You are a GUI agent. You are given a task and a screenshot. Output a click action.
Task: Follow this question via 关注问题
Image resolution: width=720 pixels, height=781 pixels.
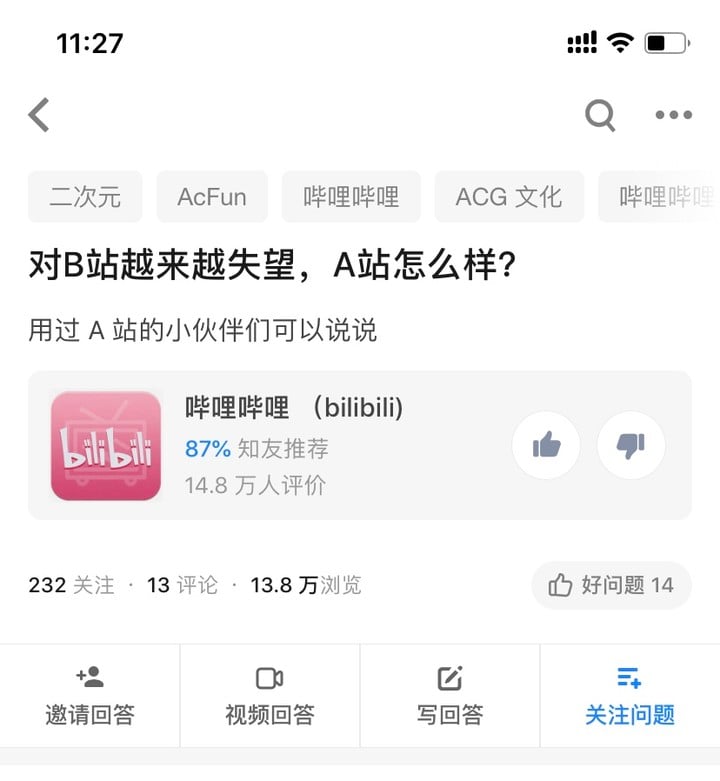[630, 697]
